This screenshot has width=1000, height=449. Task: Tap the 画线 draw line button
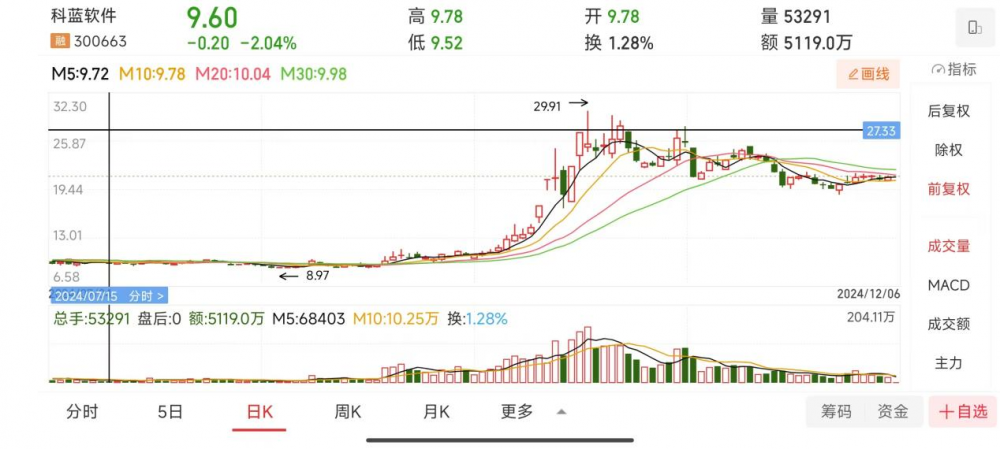point(868,73)
